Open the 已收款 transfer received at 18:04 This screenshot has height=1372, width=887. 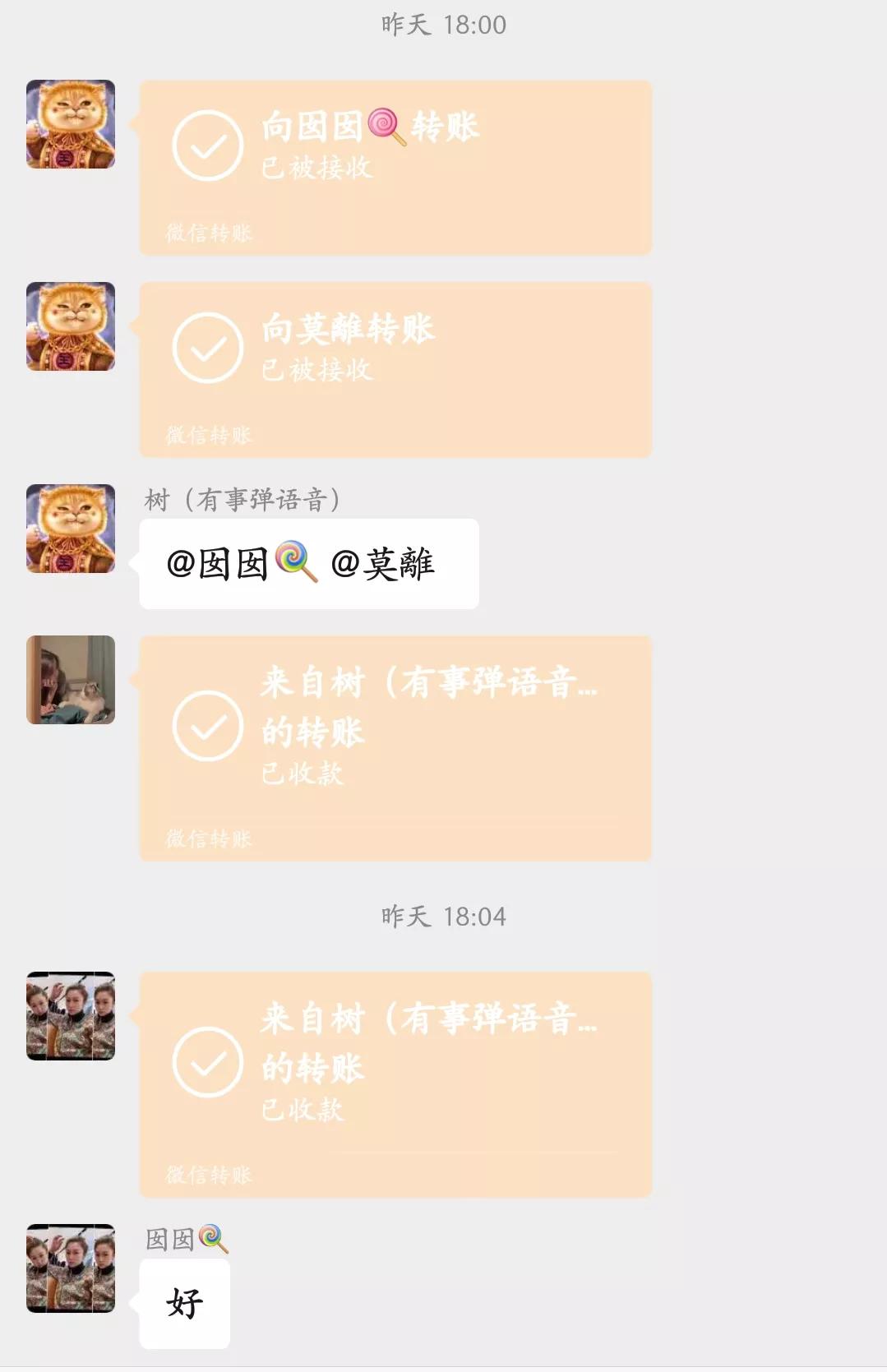(x=395, y=1085)
